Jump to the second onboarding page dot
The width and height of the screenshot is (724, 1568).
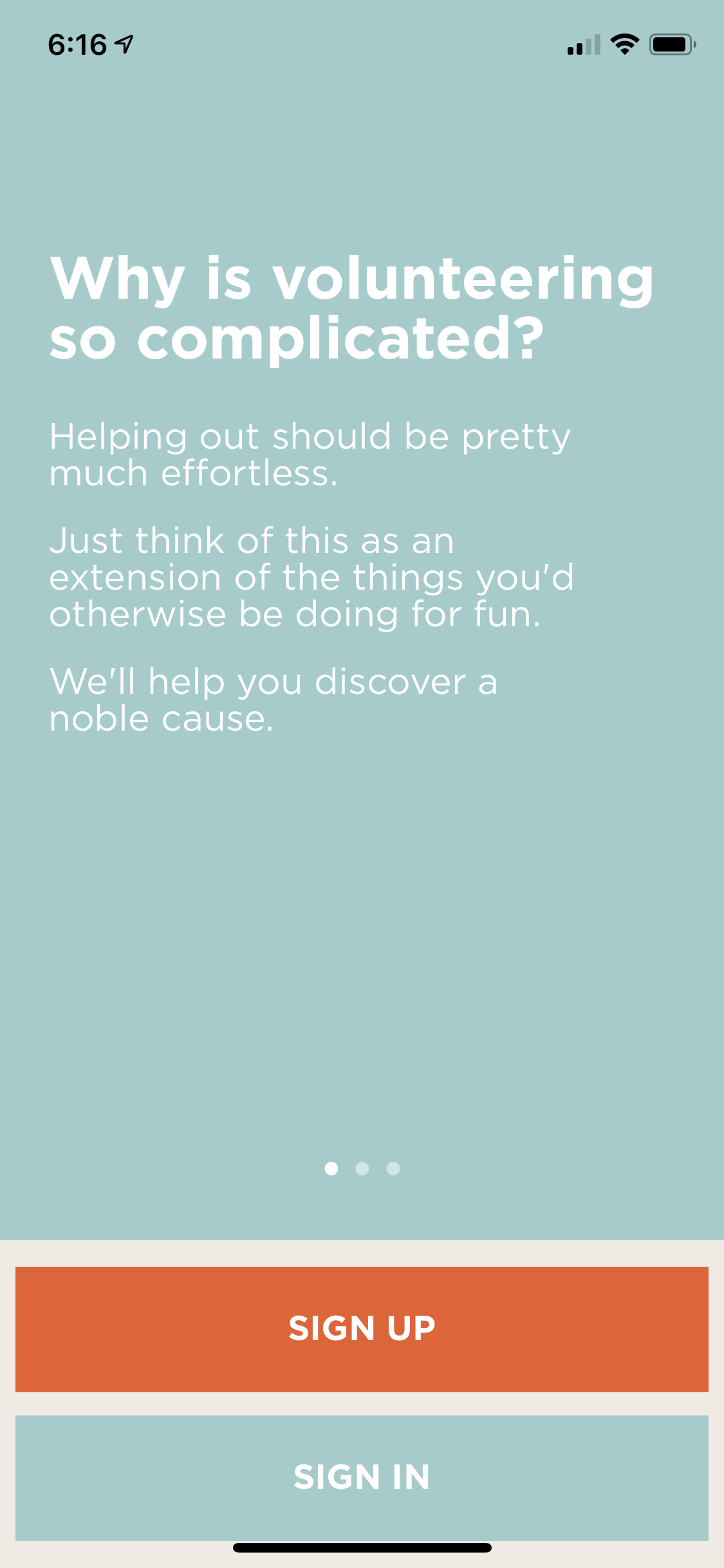pos(362,1168)
